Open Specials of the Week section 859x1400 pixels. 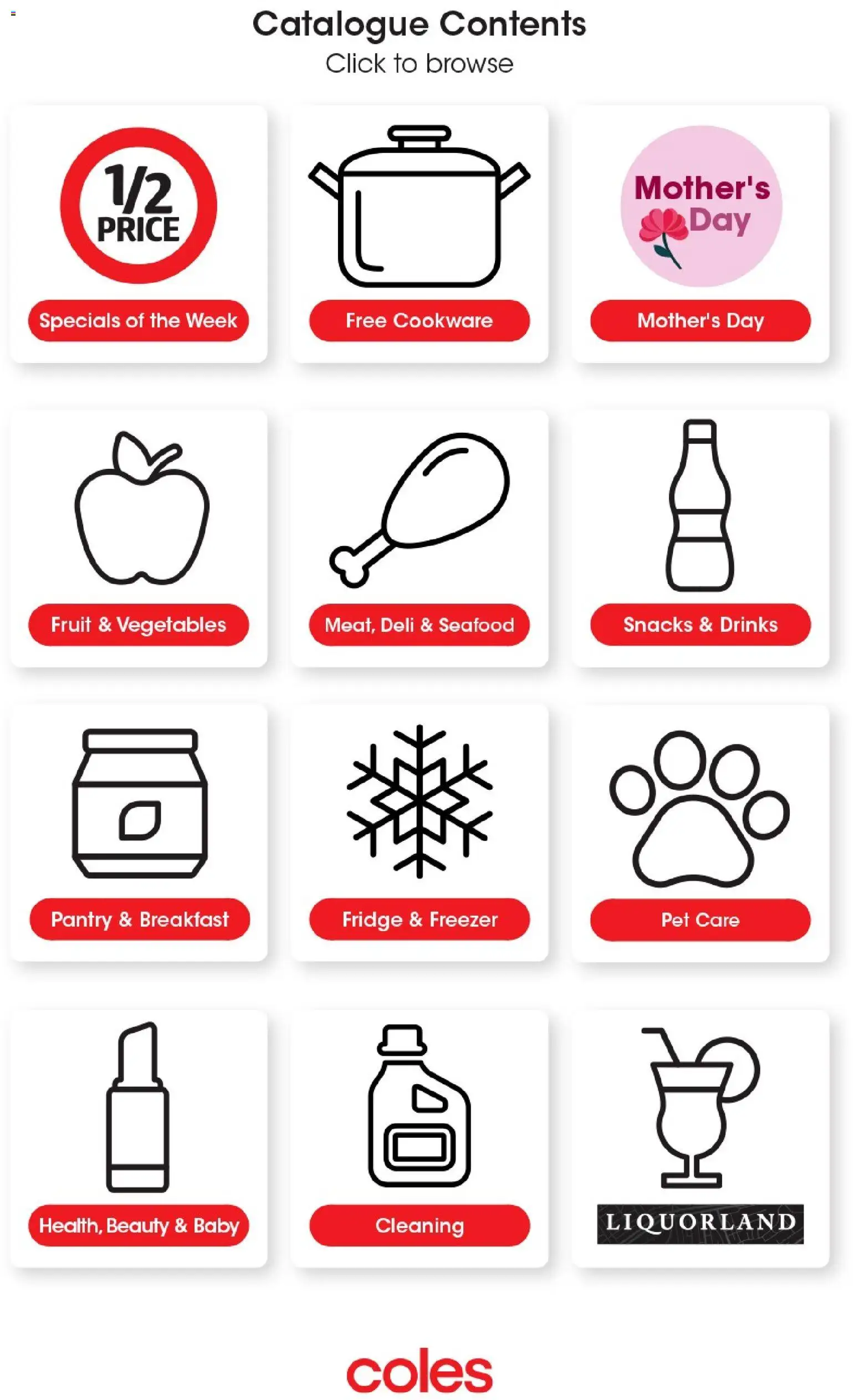tap(138, 321)
